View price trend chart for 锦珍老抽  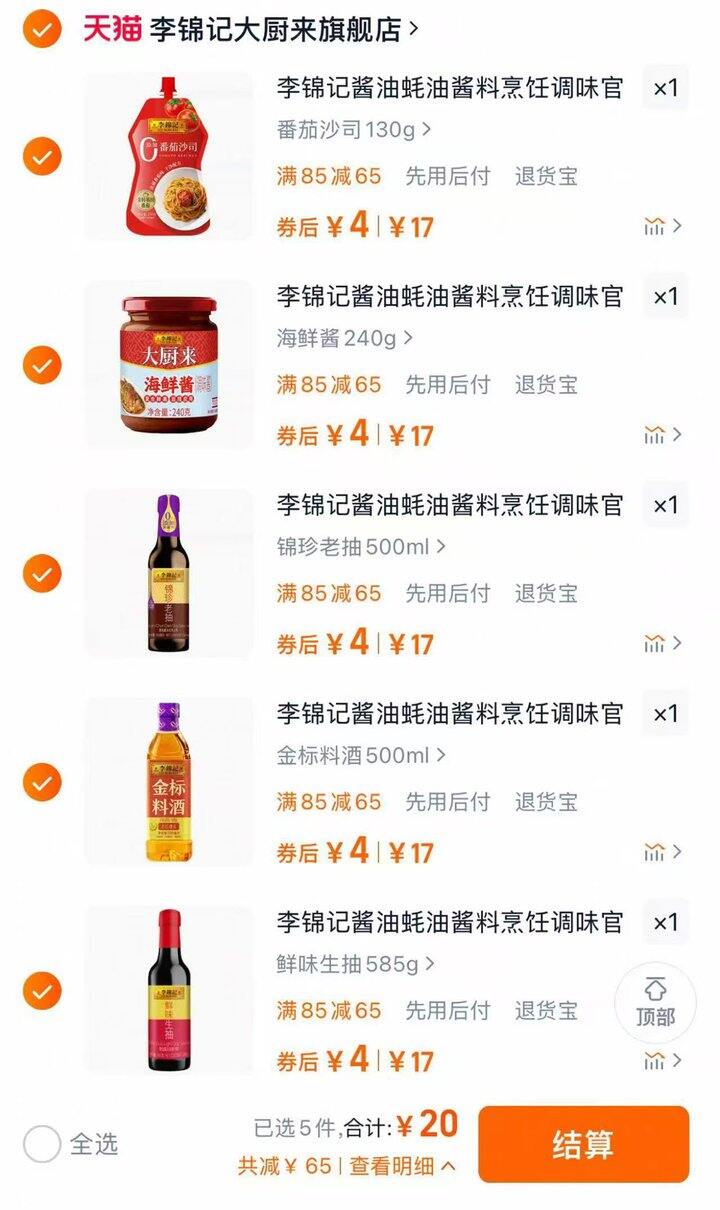pos(662,643)
